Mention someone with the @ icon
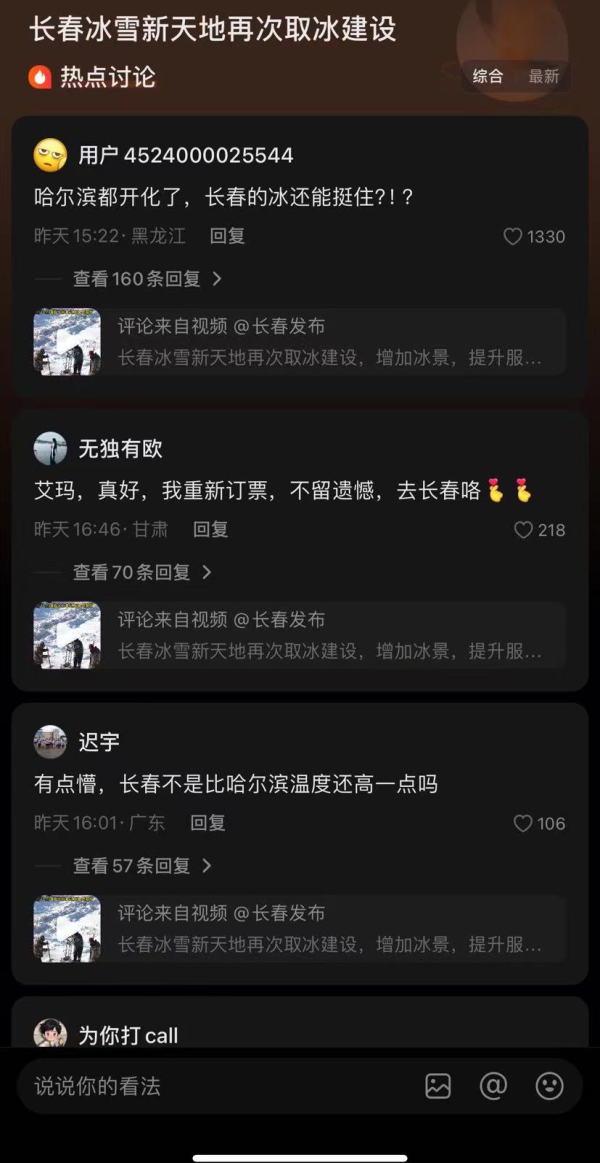Viewport: 600px width, 1163px height. pos(494,1086)
